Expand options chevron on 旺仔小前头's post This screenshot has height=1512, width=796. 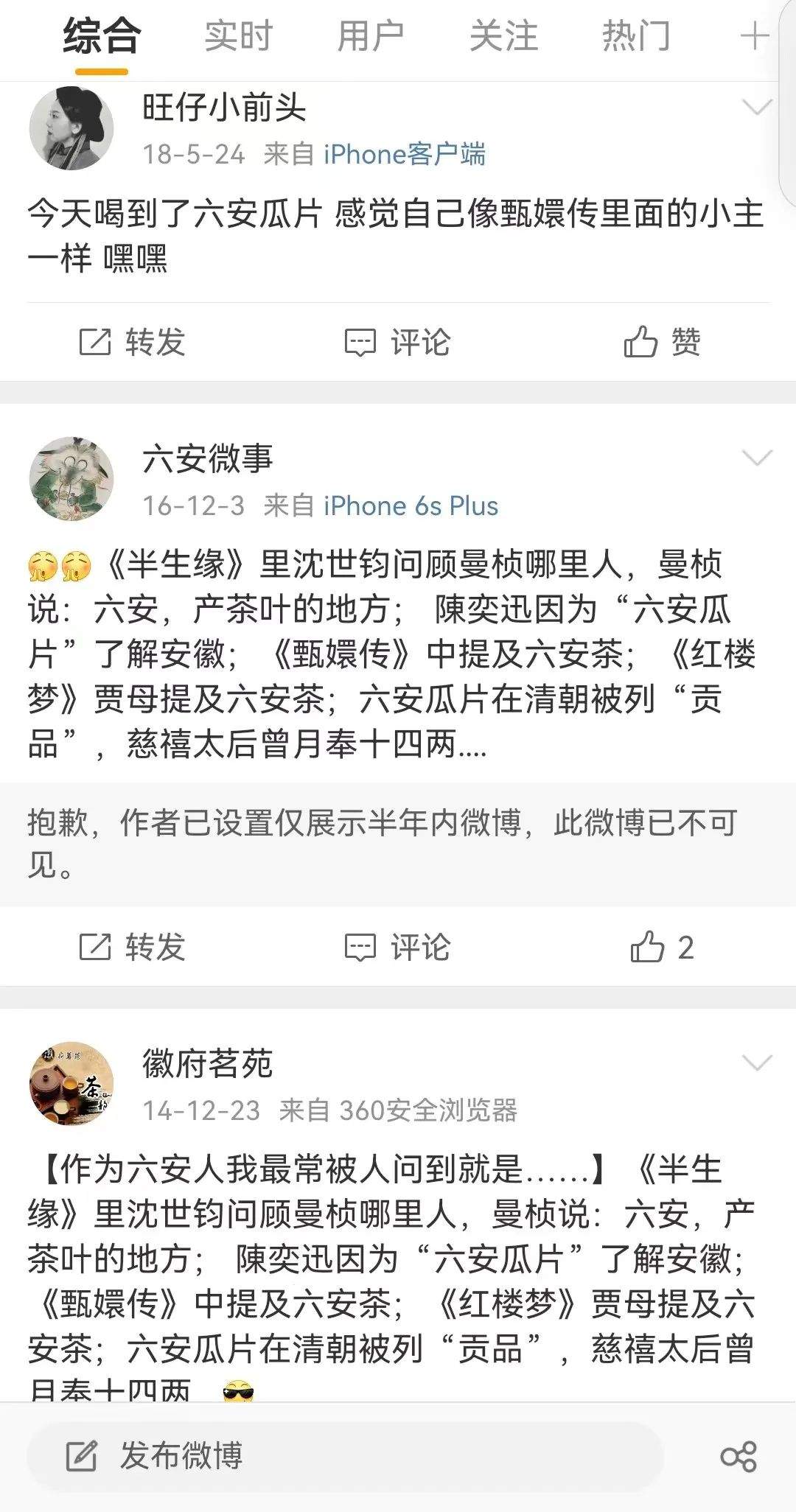pos(756,108)
